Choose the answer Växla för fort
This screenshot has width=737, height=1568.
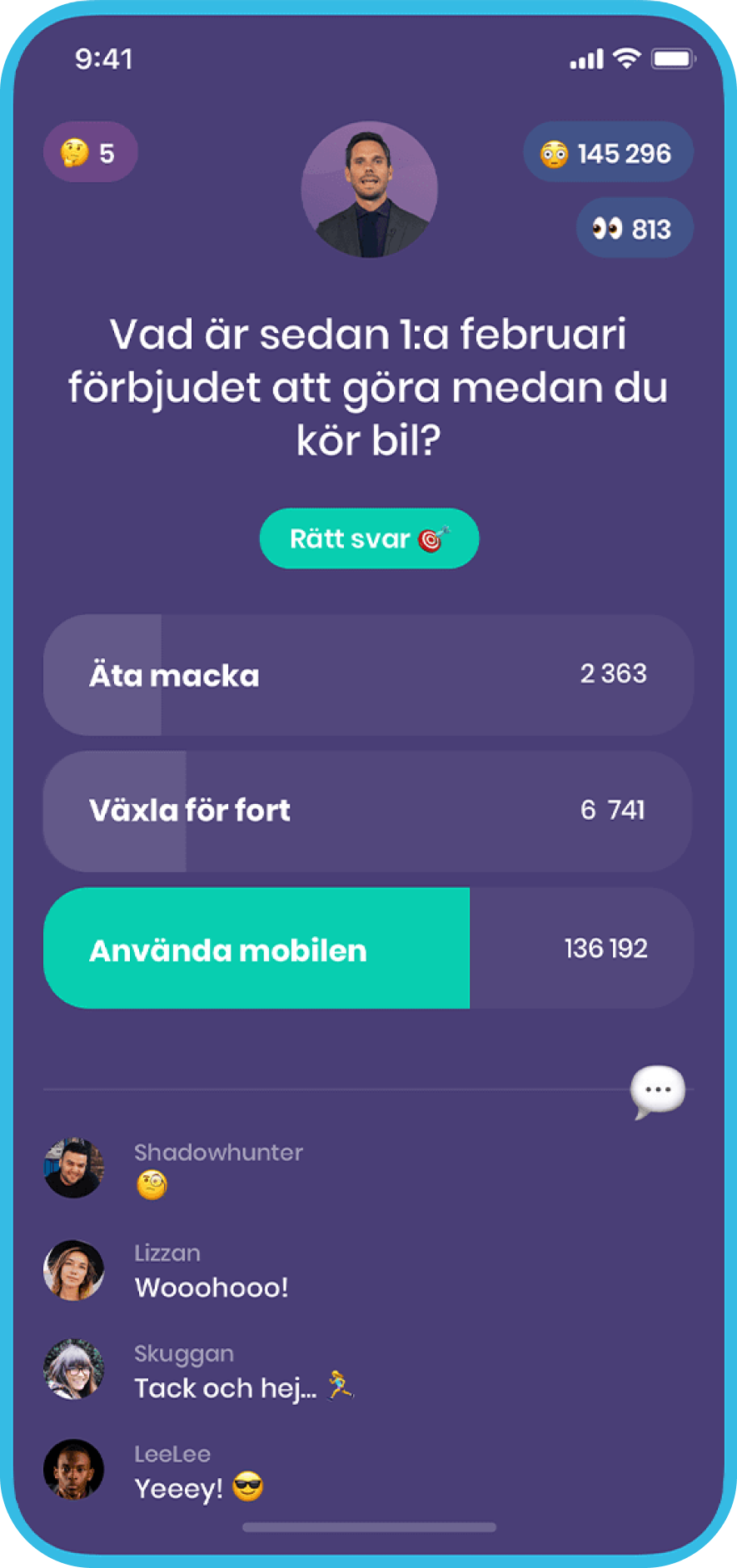(368, 811)
